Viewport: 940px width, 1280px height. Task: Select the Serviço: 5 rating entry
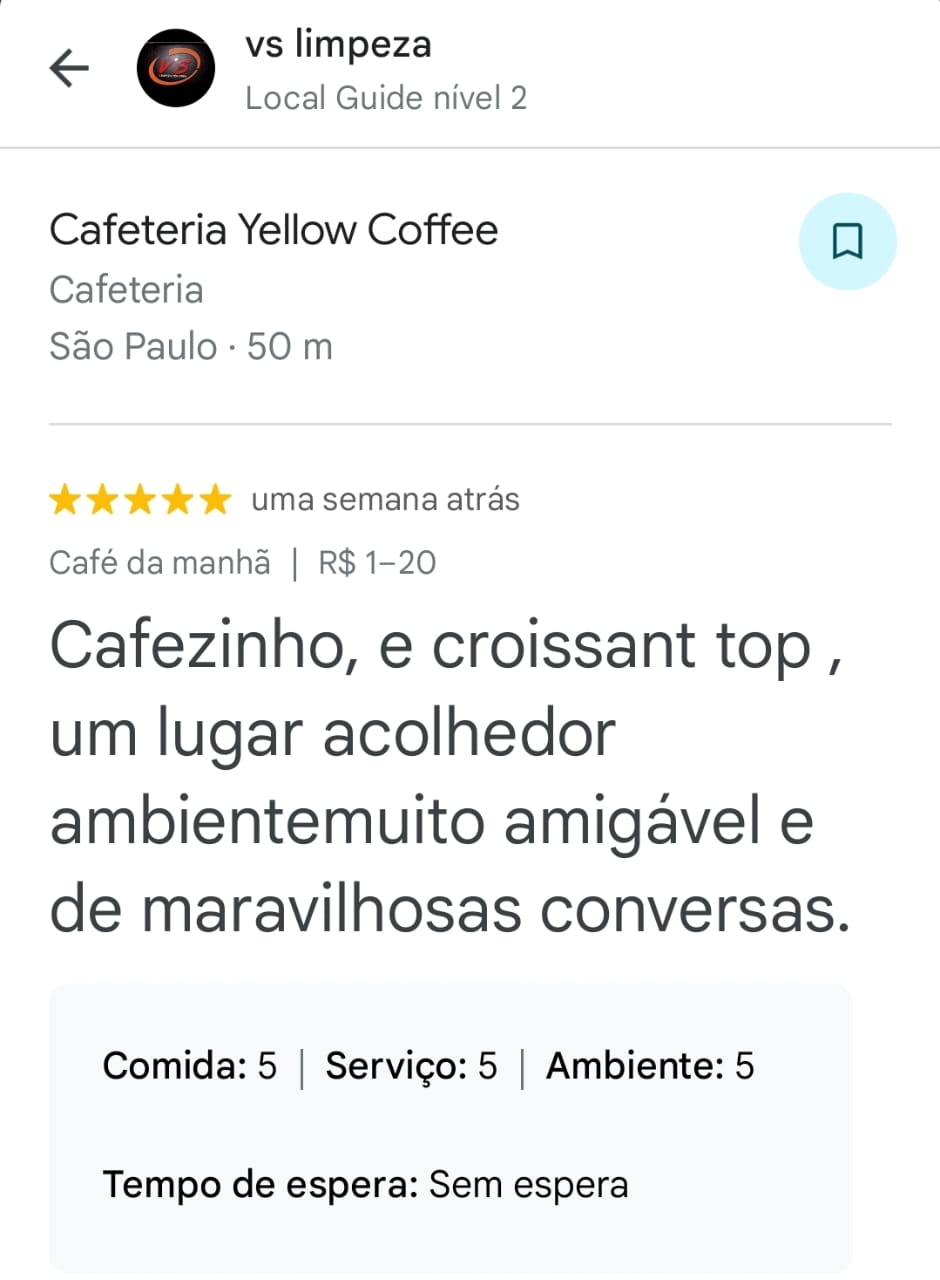410,1065
